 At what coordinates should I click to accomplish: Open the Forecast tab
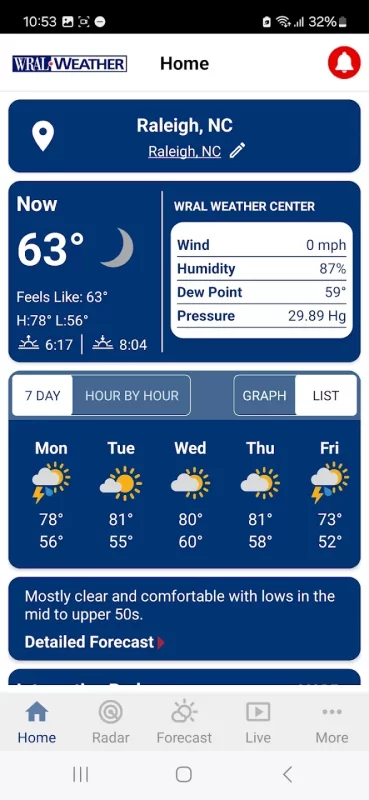184,722
